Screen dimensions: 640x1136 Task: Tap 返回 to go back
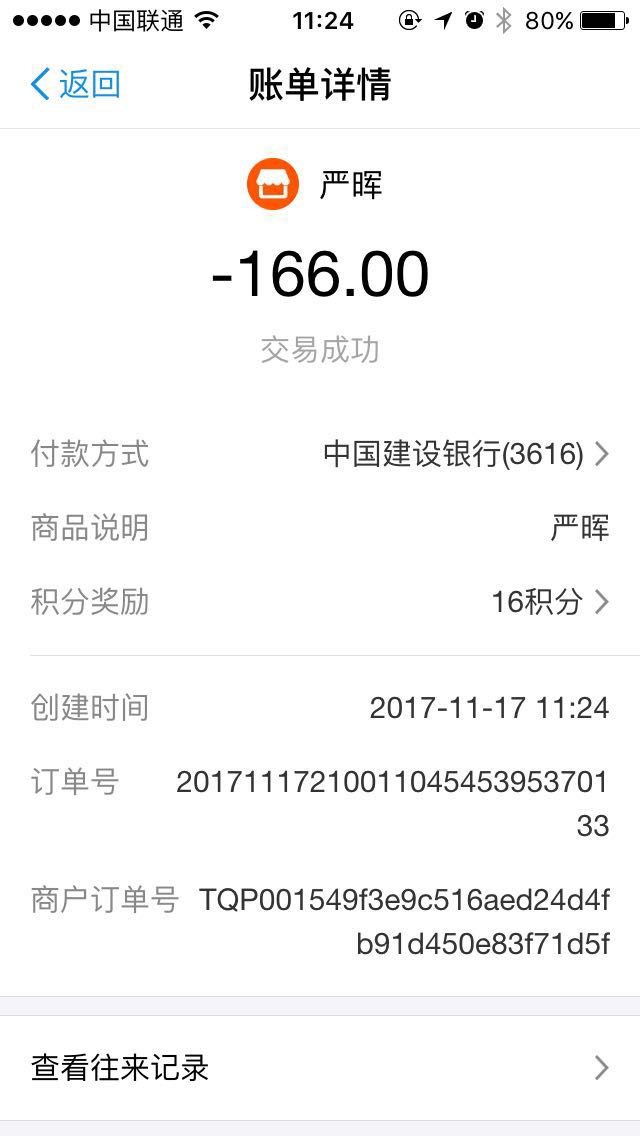(75, 84)
